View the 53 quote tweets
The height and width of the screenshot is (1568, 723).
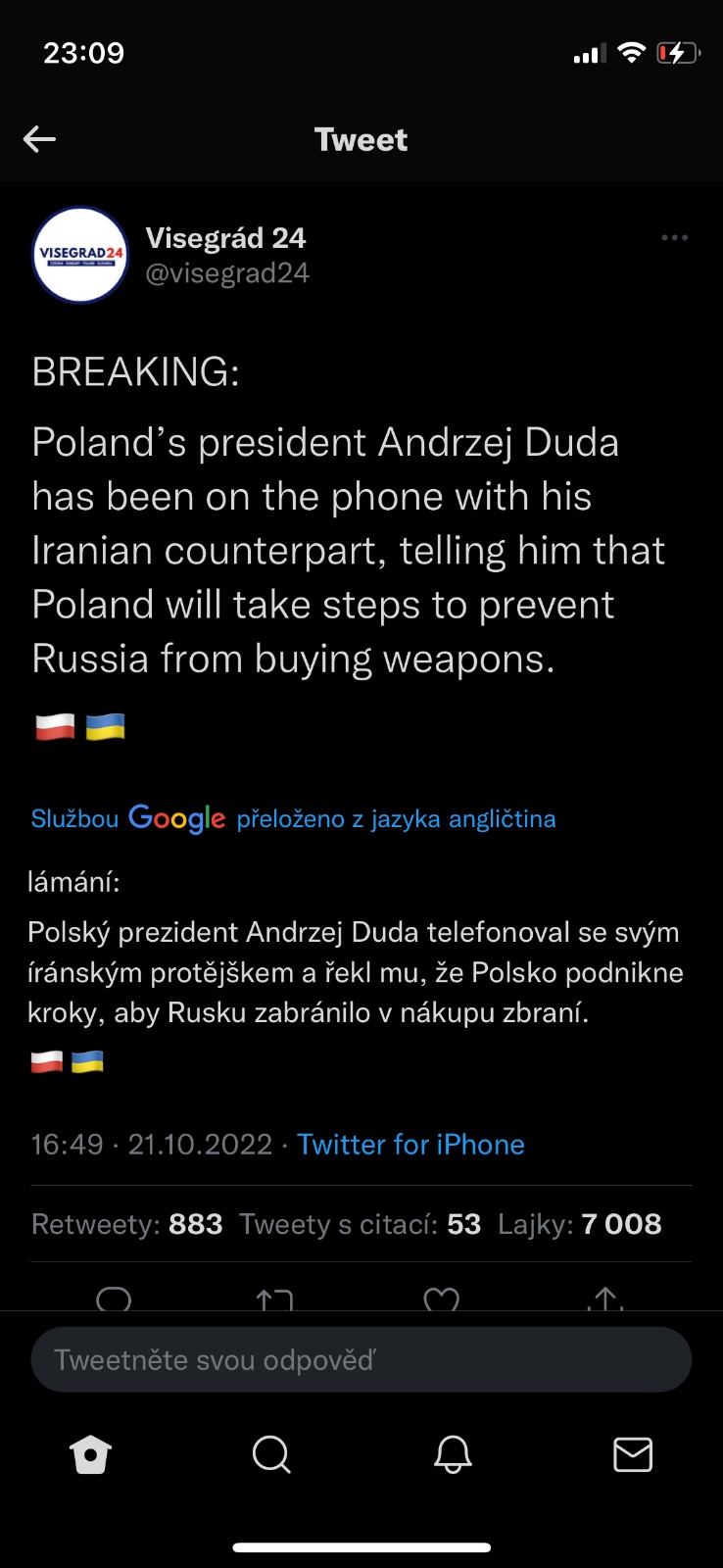coord(361,1224)
